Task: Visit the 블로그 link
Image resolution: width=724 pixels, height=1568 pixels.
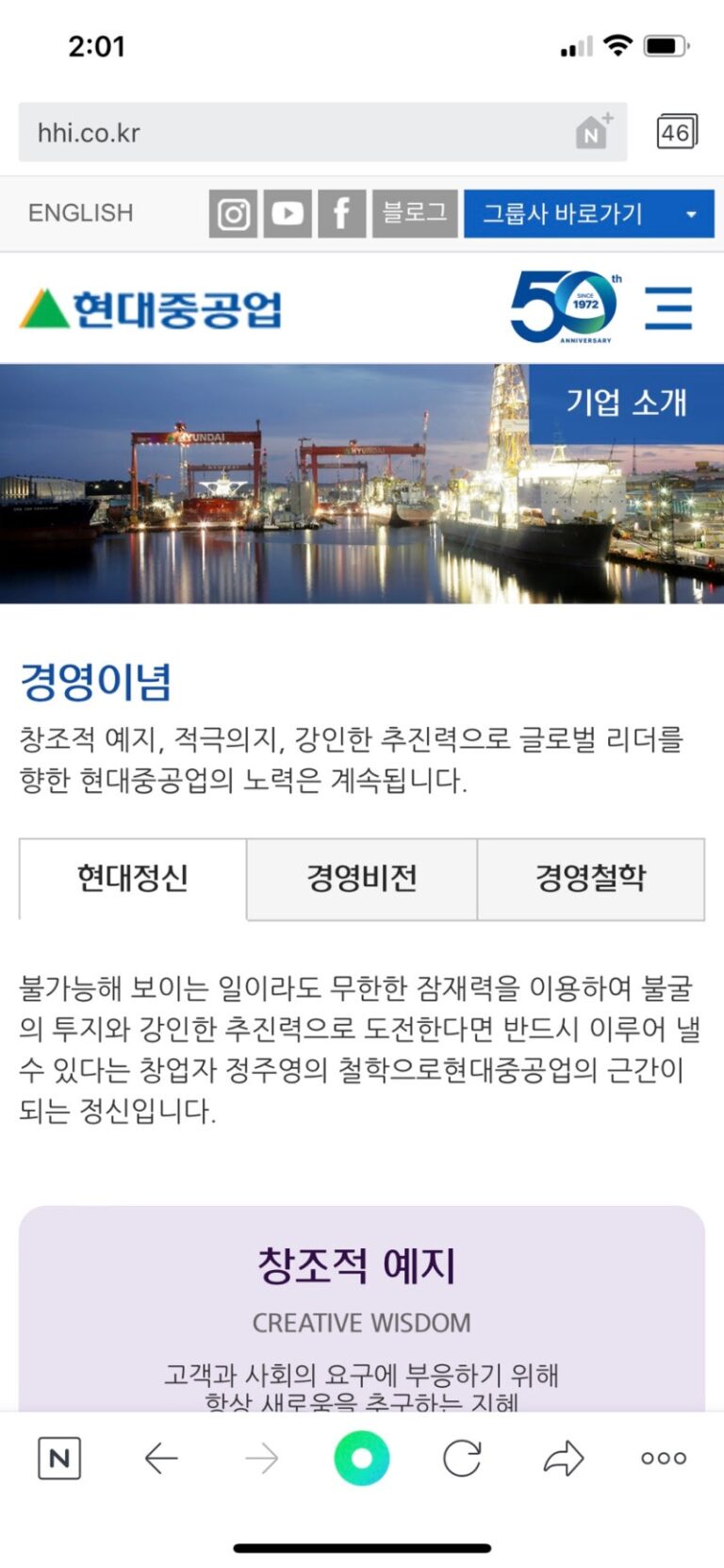Action: (x=415, y=214)
